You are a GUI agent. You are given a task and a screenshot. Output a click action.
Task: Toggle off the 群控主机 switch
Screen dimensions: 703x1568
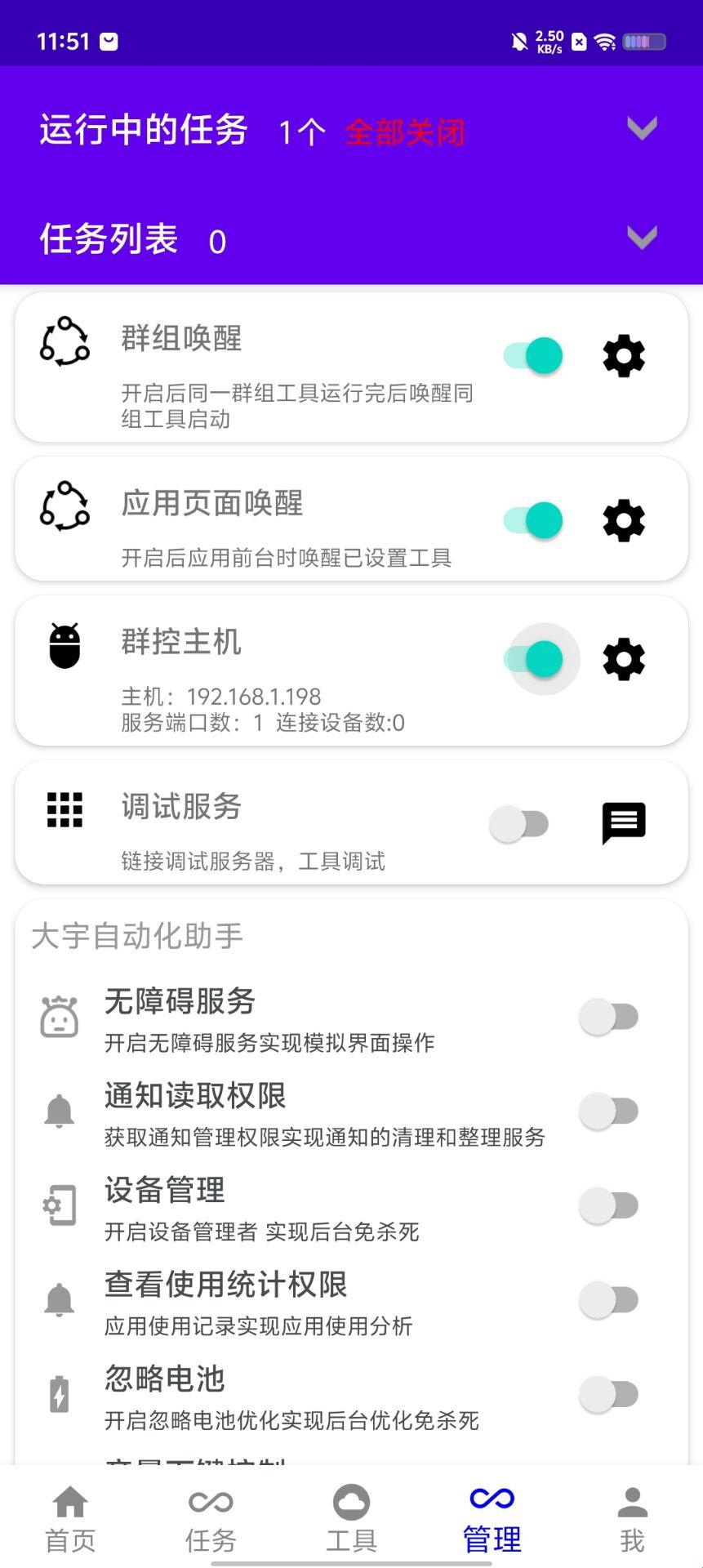[x=533, y=659]
